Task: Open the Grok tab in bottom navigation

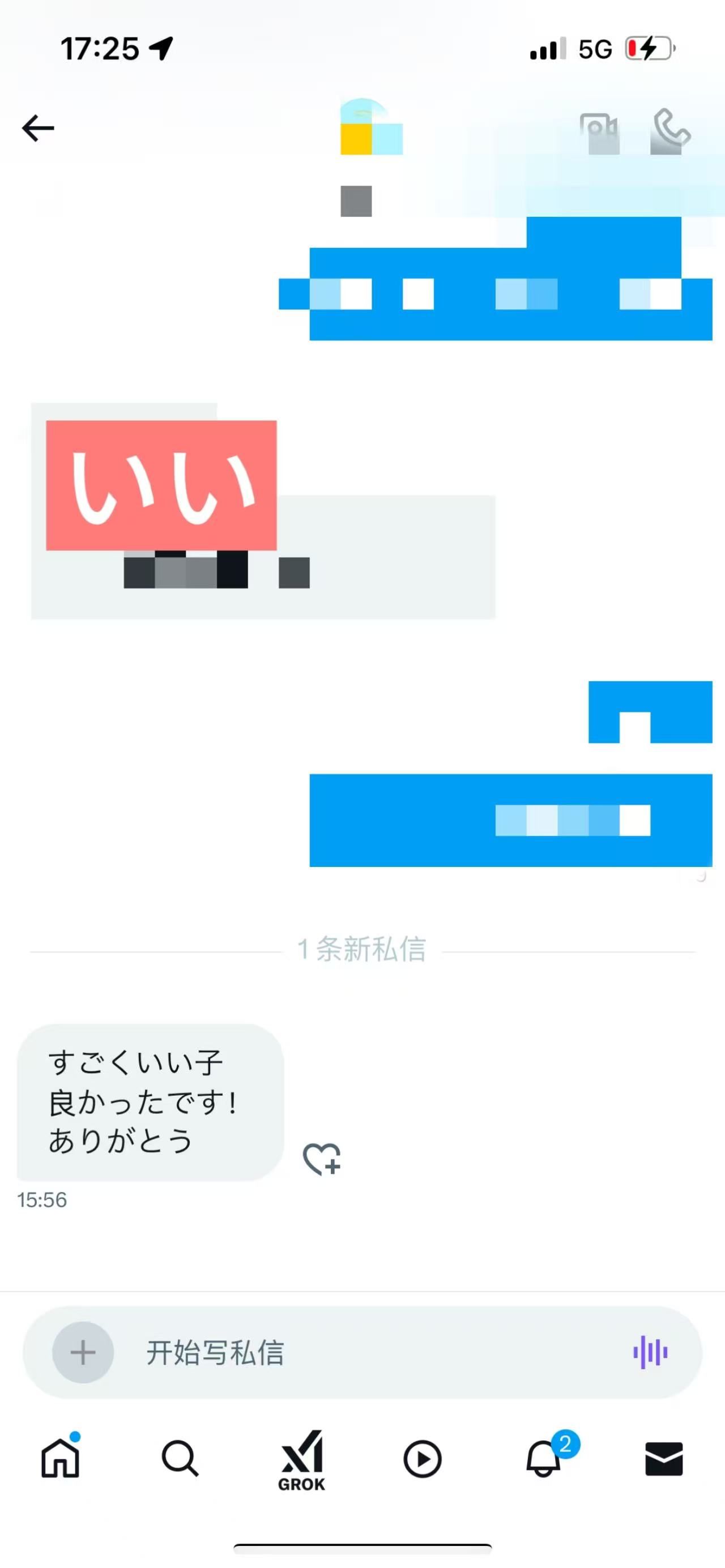Action: pyautogui.click(x=302, y=1458)
